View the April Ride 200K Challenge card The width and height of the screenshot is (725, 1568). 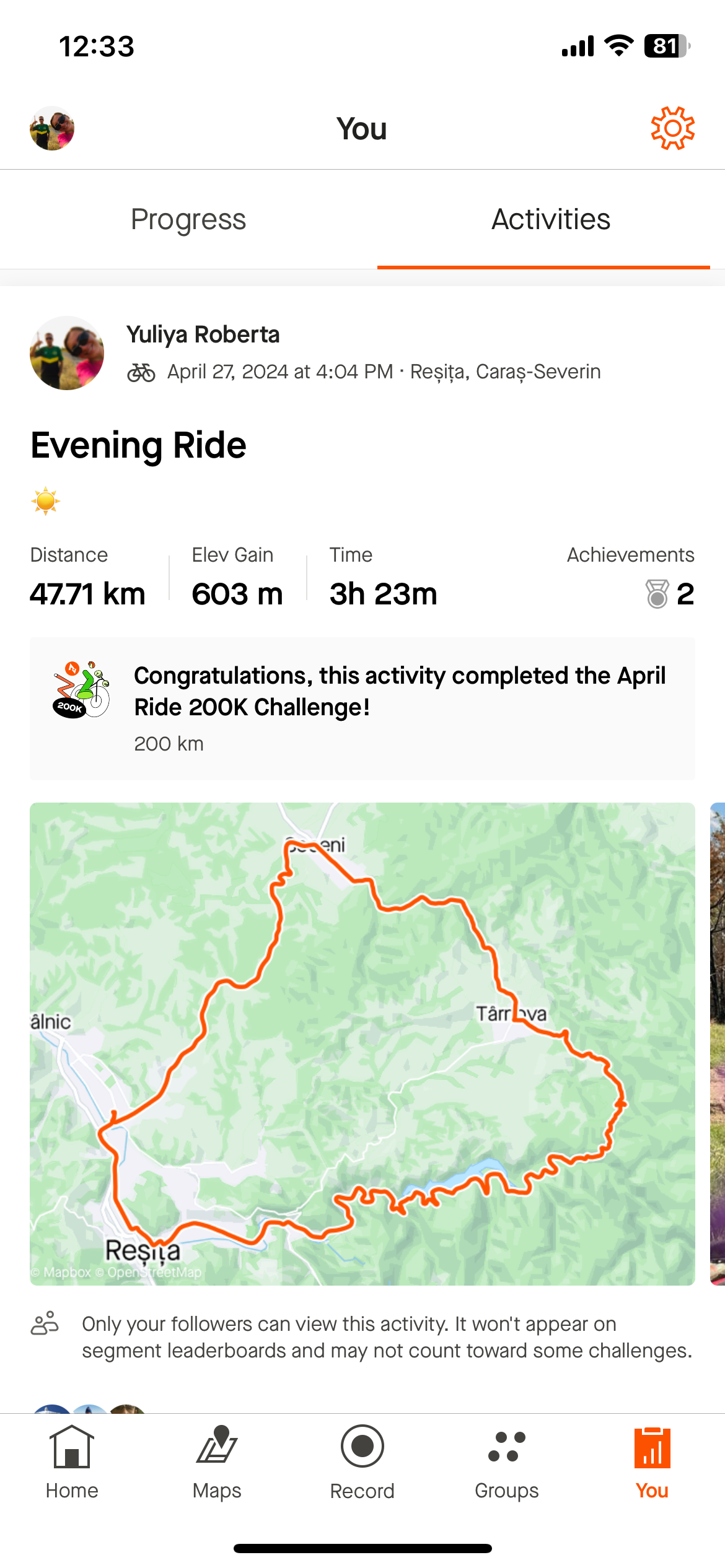coord(362,708)
